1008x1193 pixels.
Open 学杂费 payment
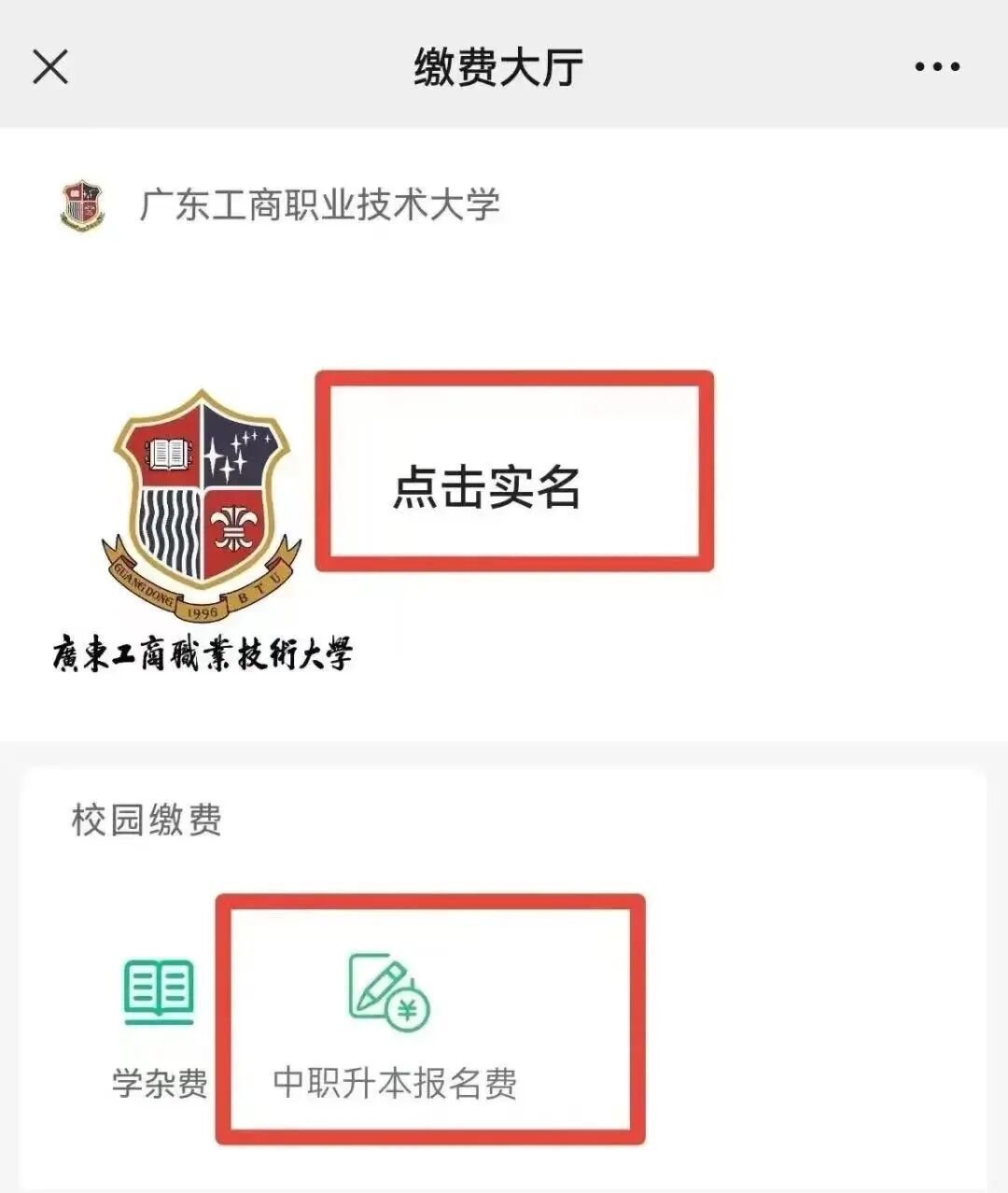pos(160,1027)
